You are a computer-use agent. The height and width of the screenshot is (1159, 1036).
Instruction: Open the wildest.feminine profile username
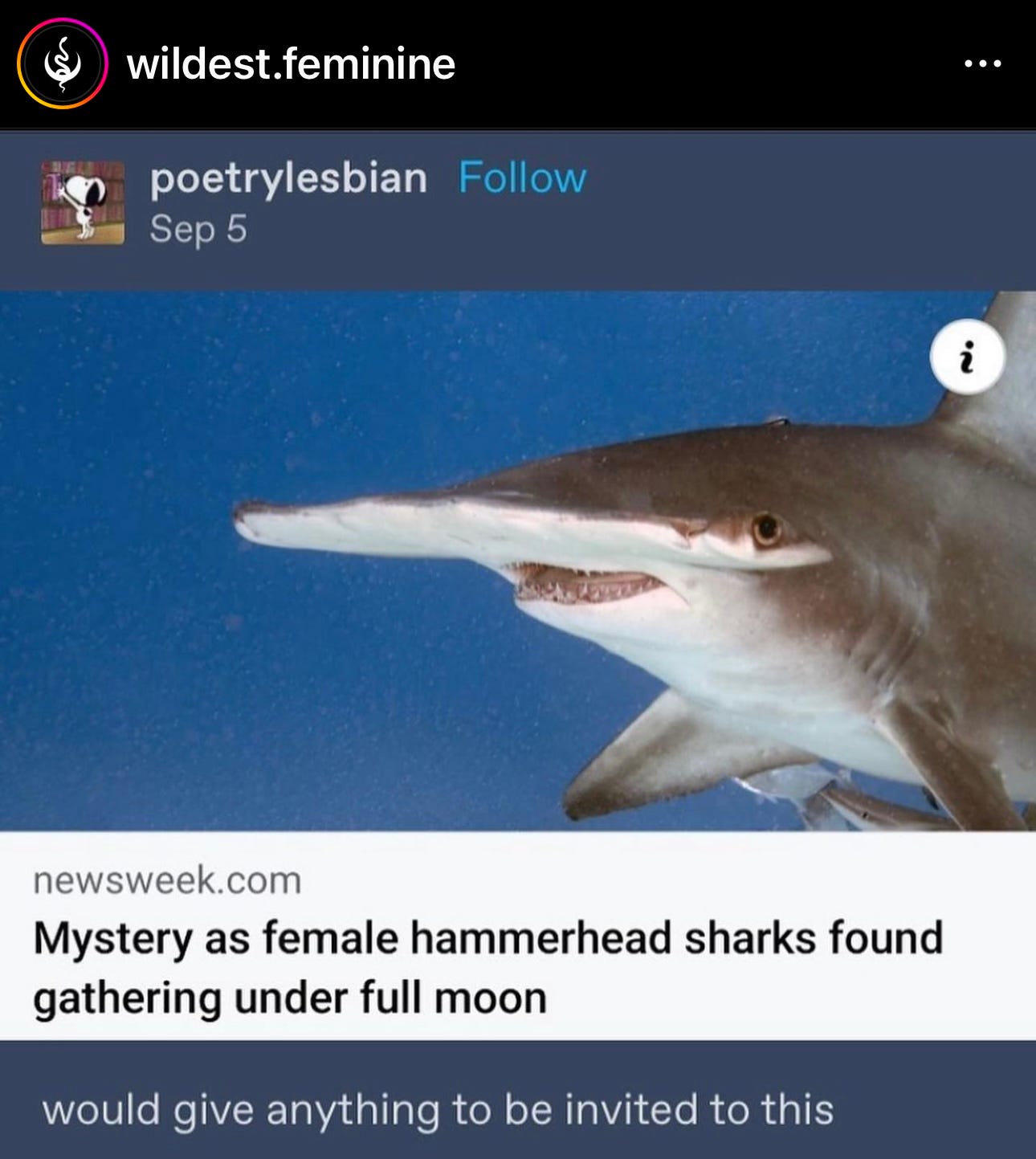pos(291,64)
